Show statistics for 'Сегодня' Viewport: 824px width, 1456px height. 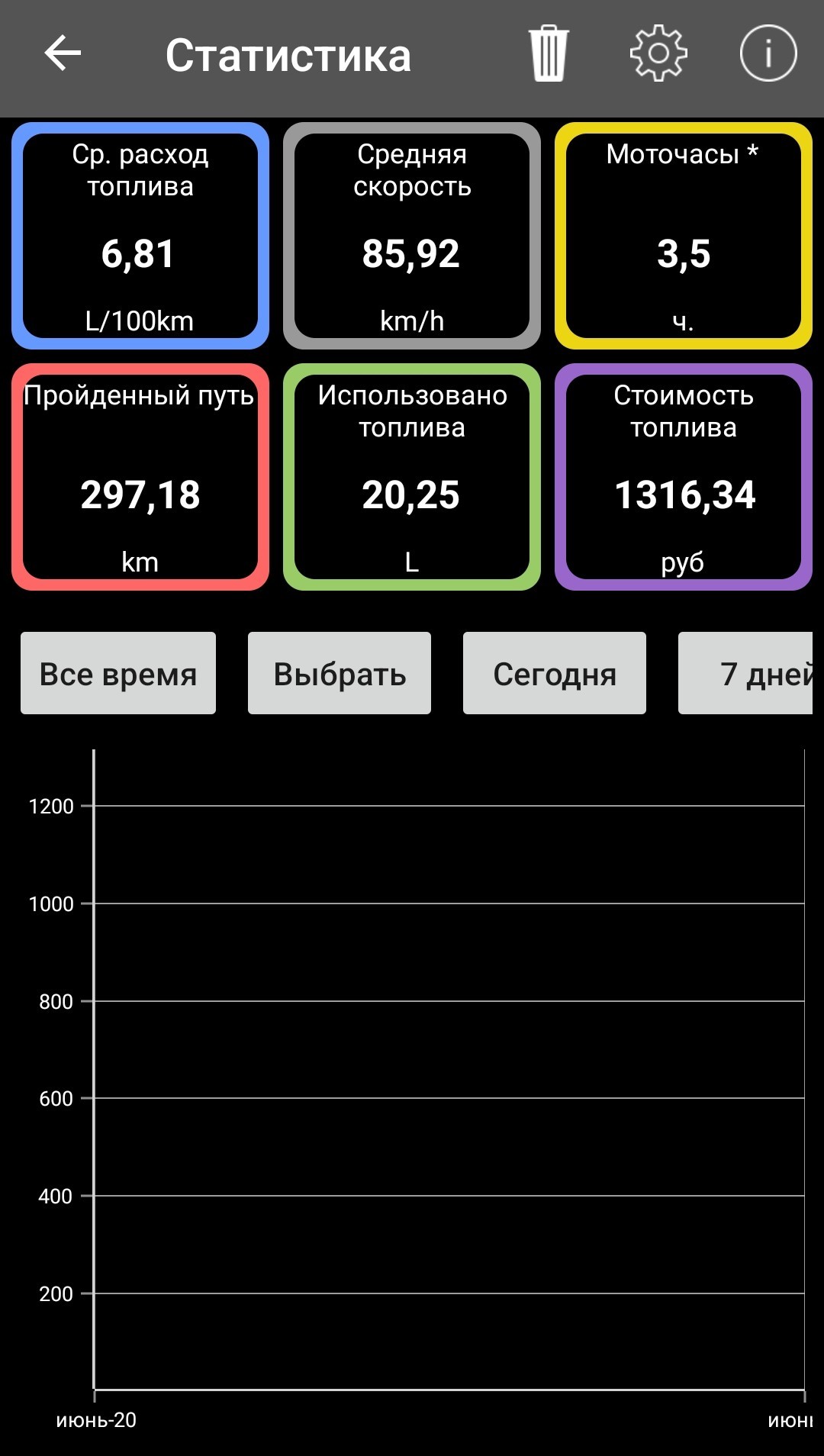[555, 673]
